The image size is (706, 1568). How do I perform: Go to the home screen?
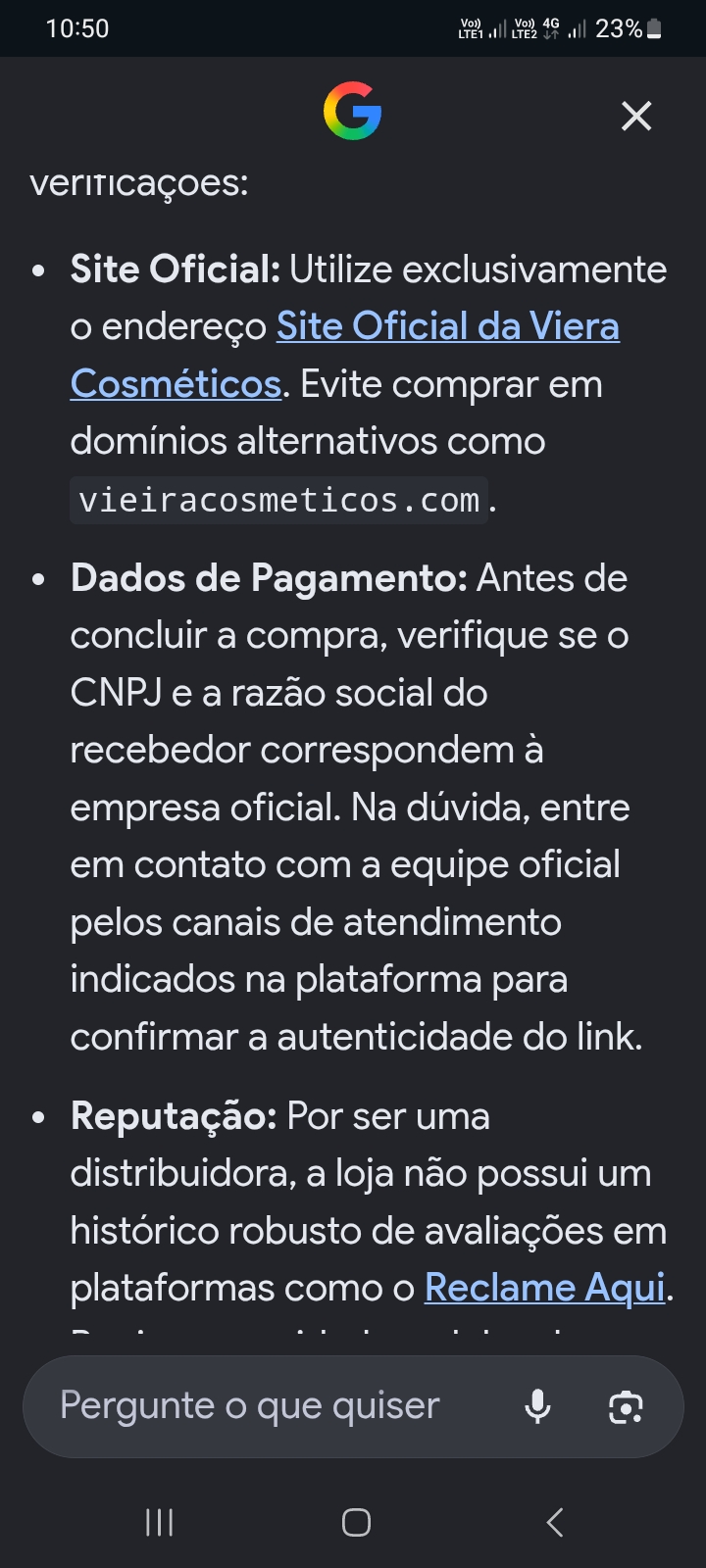coord(356,1522)
